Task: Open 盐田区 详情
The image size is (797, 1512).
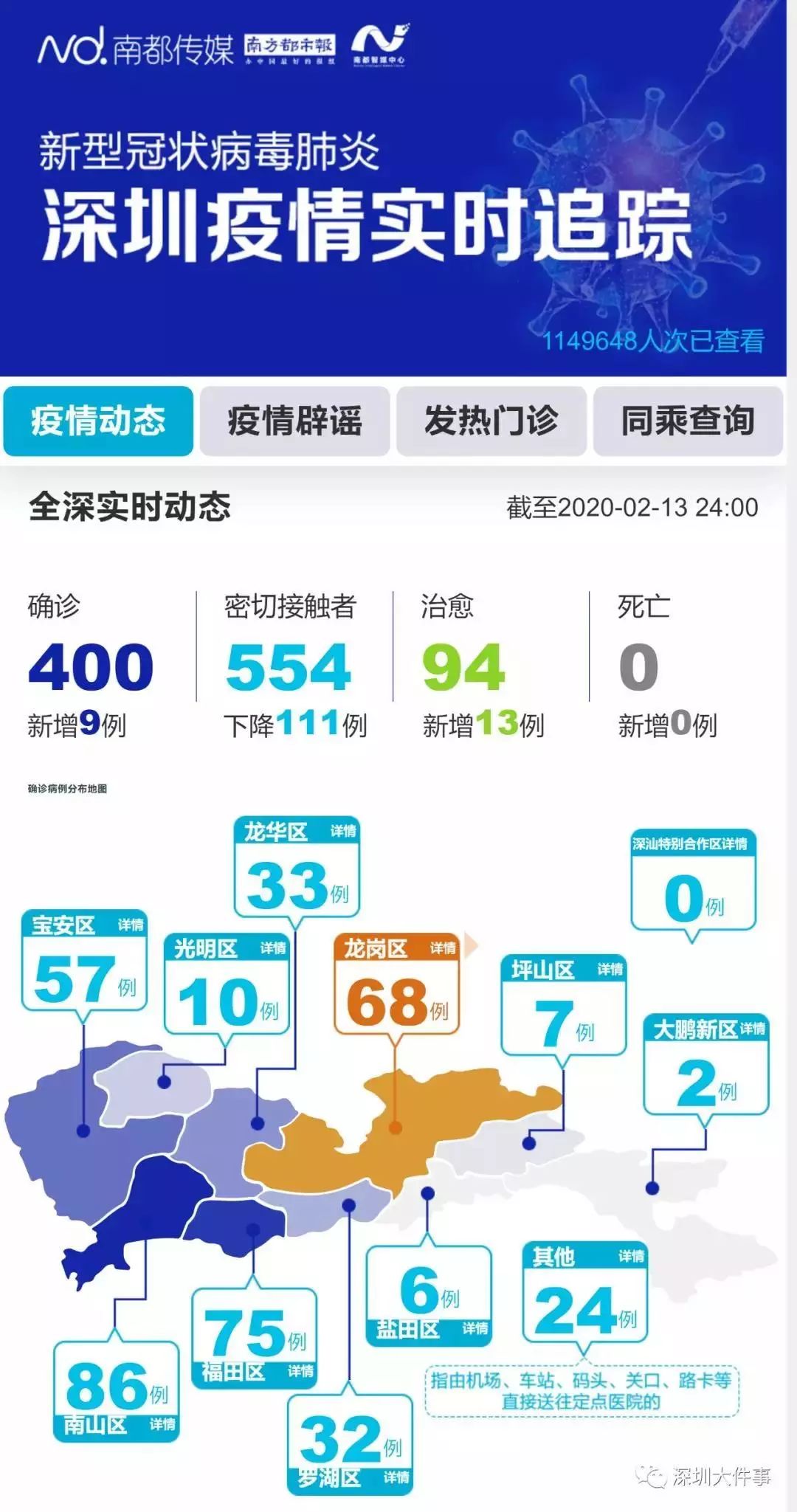Action: 475,1329
